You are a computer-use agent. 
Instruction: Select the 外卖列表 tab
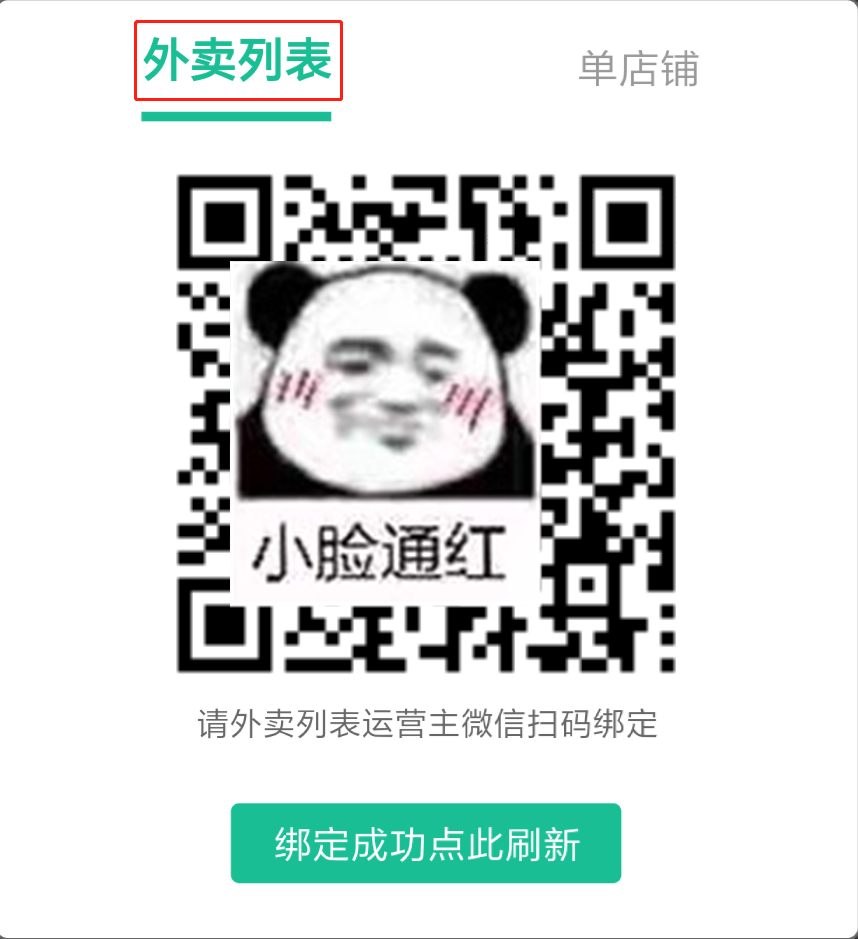tap(238, 62)
